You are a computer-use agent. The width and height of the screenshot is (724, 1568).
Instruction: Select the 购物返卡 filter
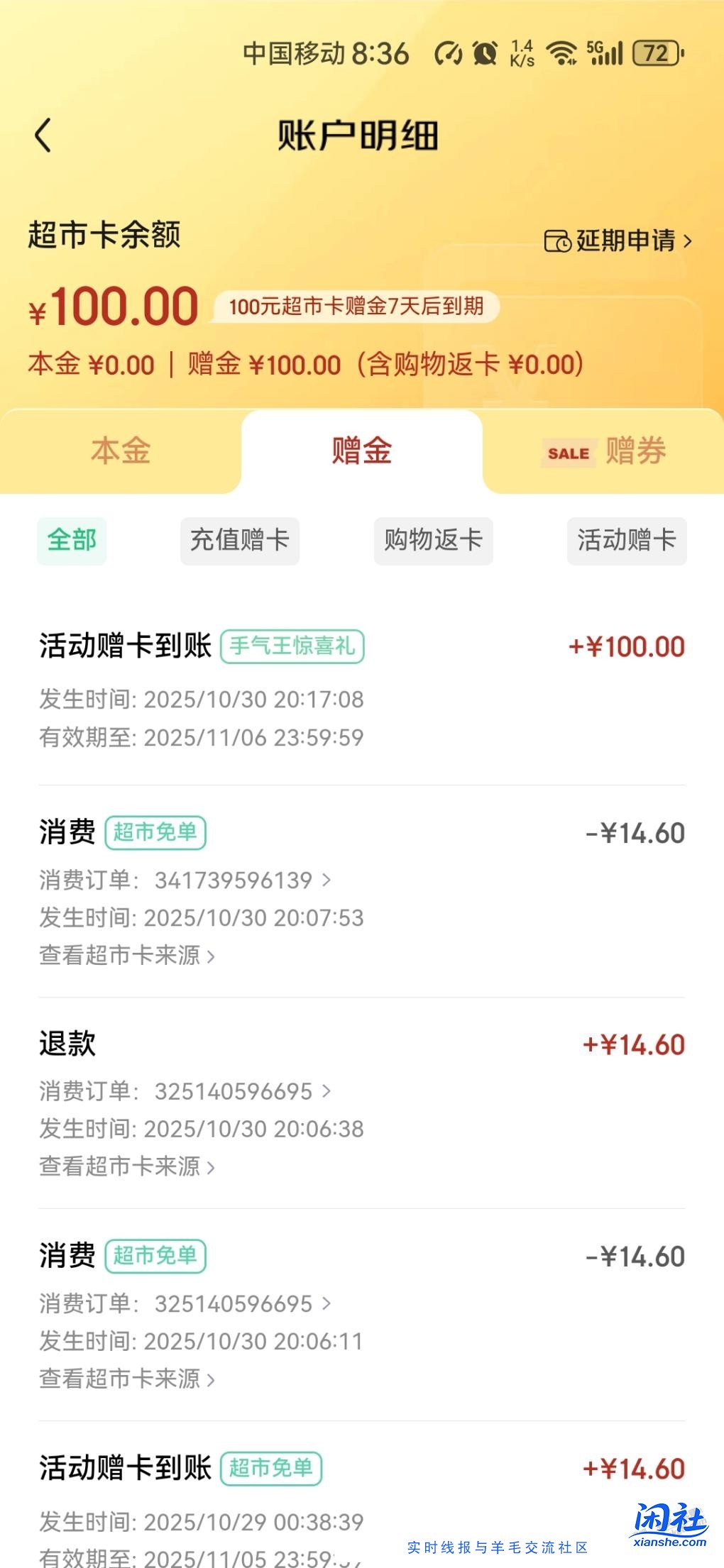point(433,541)
